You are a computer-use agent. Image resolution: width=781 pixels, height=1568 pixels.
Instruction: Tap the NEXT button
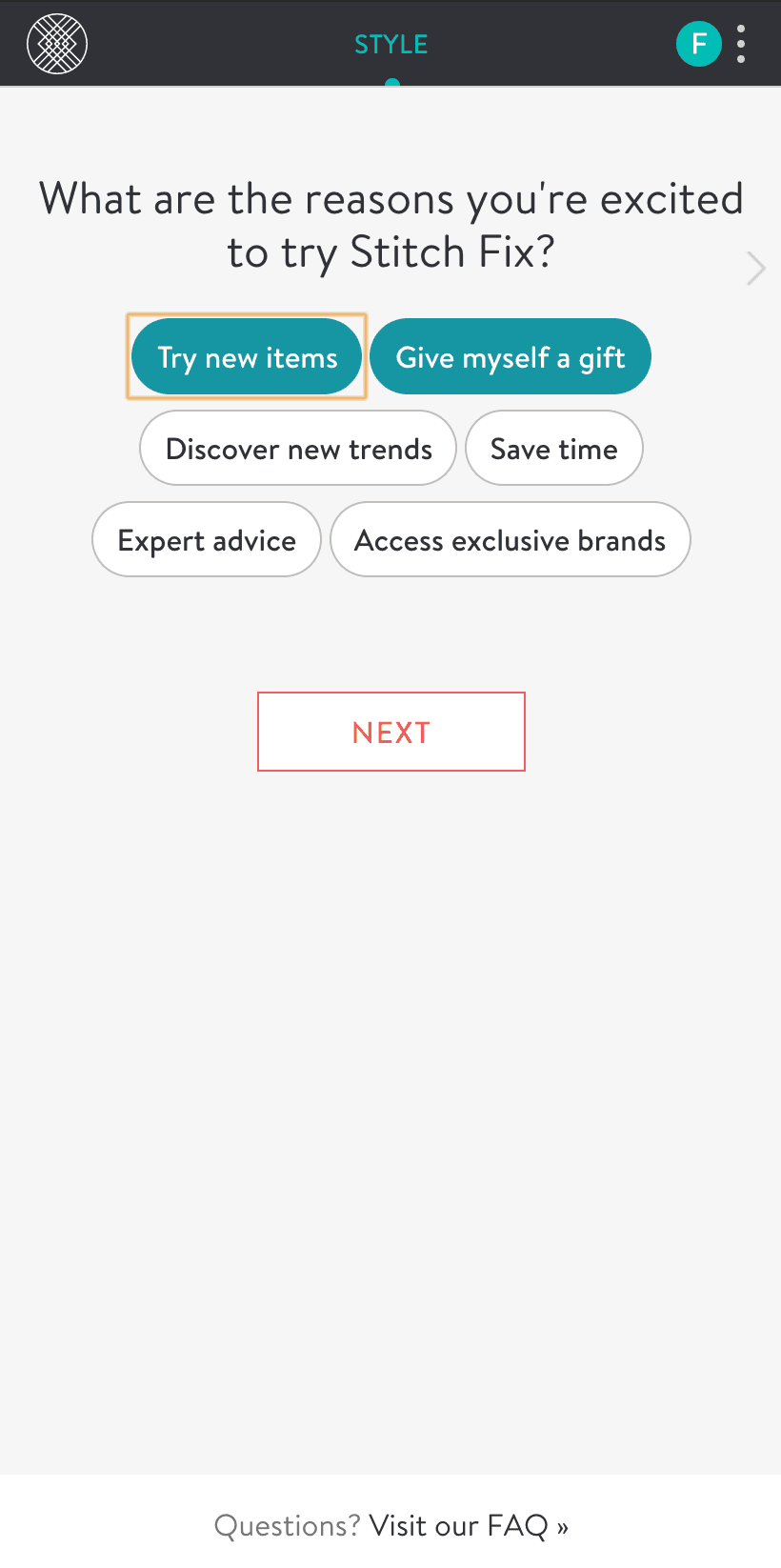pos(391,732)
